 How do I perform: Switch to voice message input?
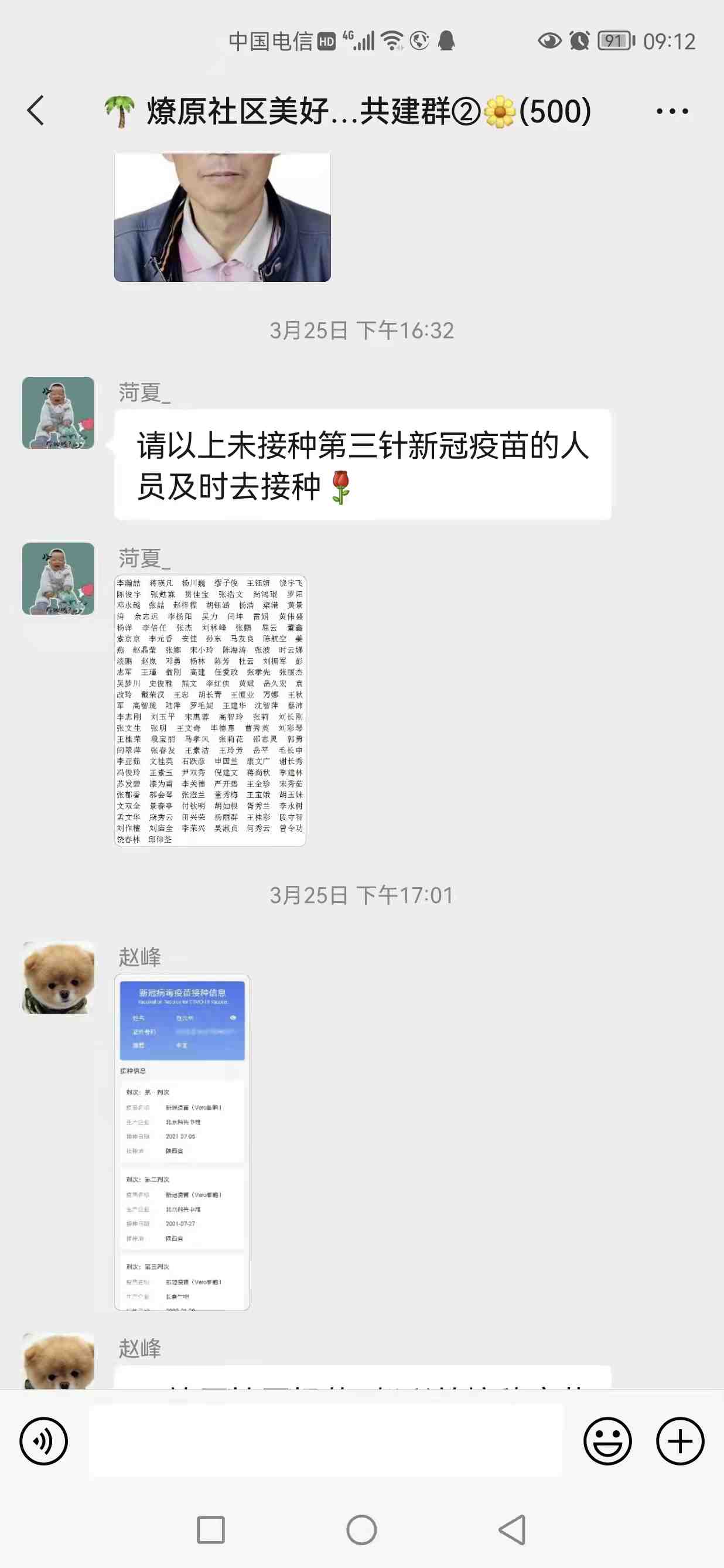(44, 1441)
